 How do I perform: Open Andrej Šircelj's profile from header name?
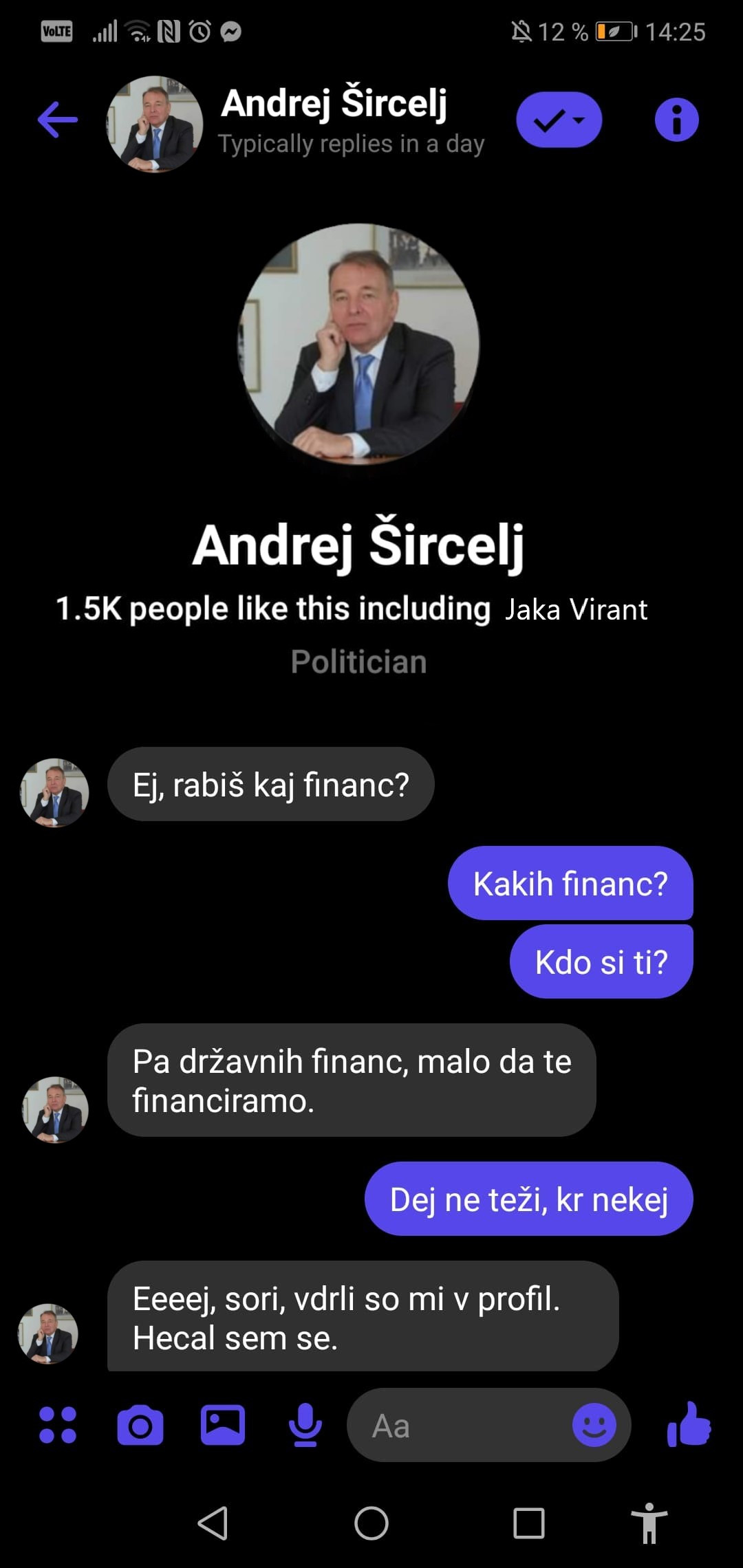point(334,103)
